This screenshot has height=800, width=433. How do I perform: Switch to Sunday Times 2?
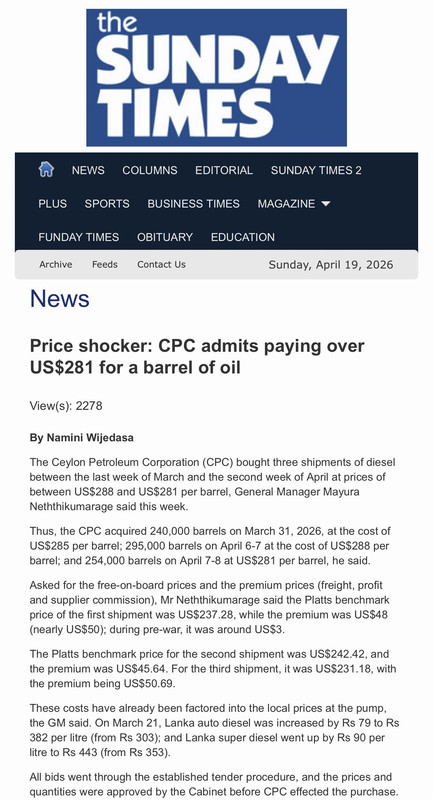316,170
